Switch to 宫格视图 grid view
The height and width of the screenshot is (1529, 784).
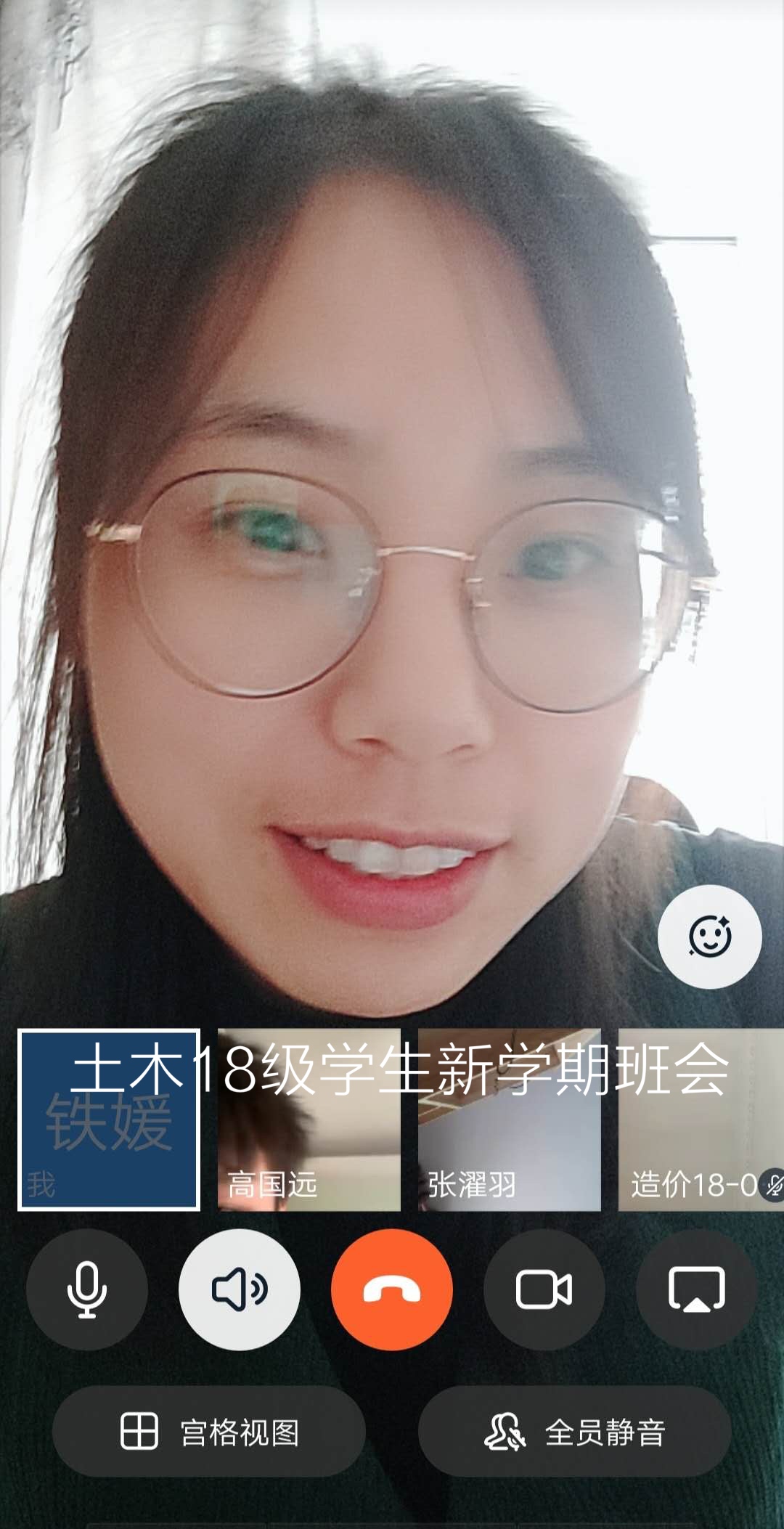[209, 1431]
